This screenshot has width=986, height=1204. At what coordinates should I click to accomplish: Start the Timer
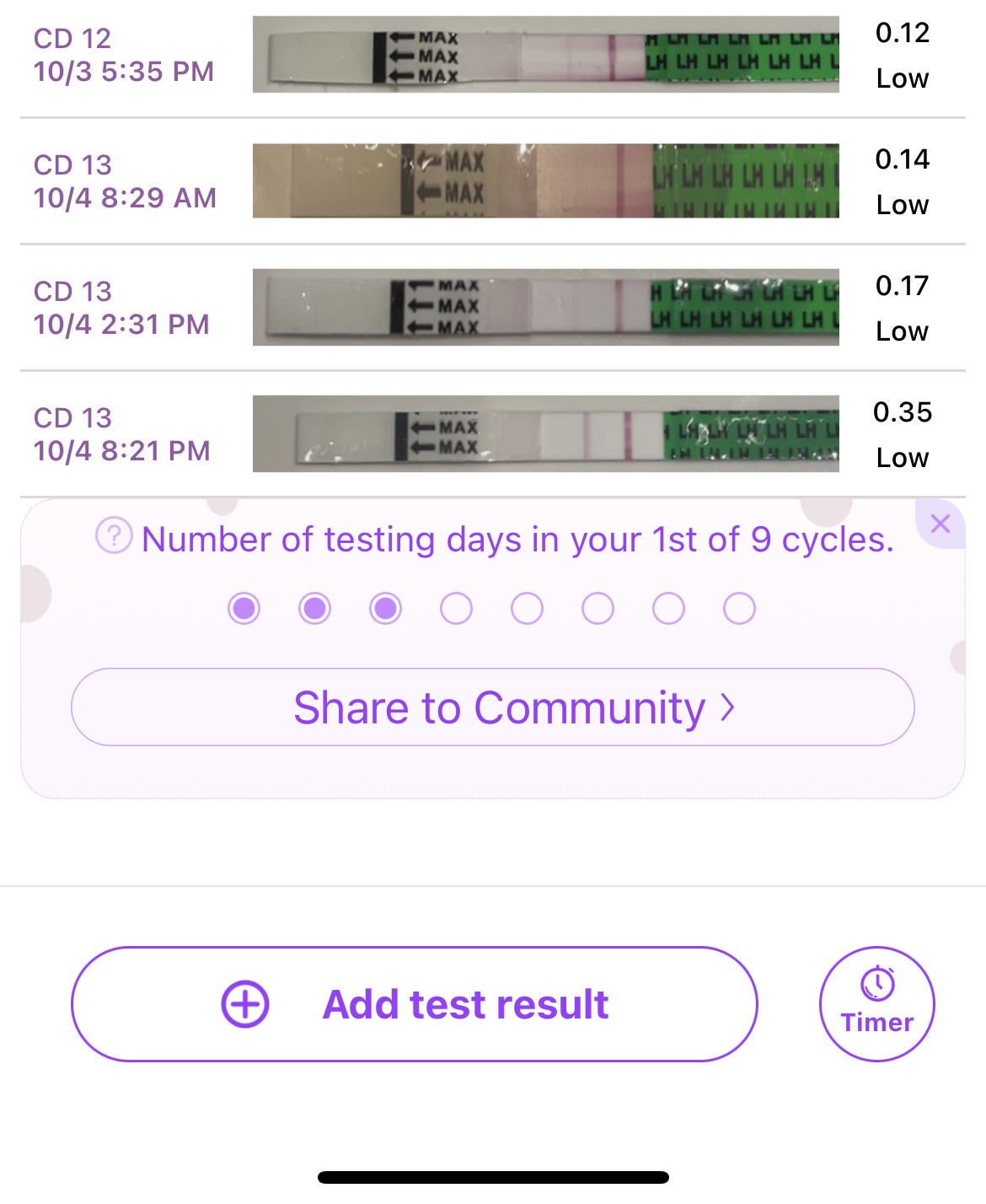point(877,1004)
